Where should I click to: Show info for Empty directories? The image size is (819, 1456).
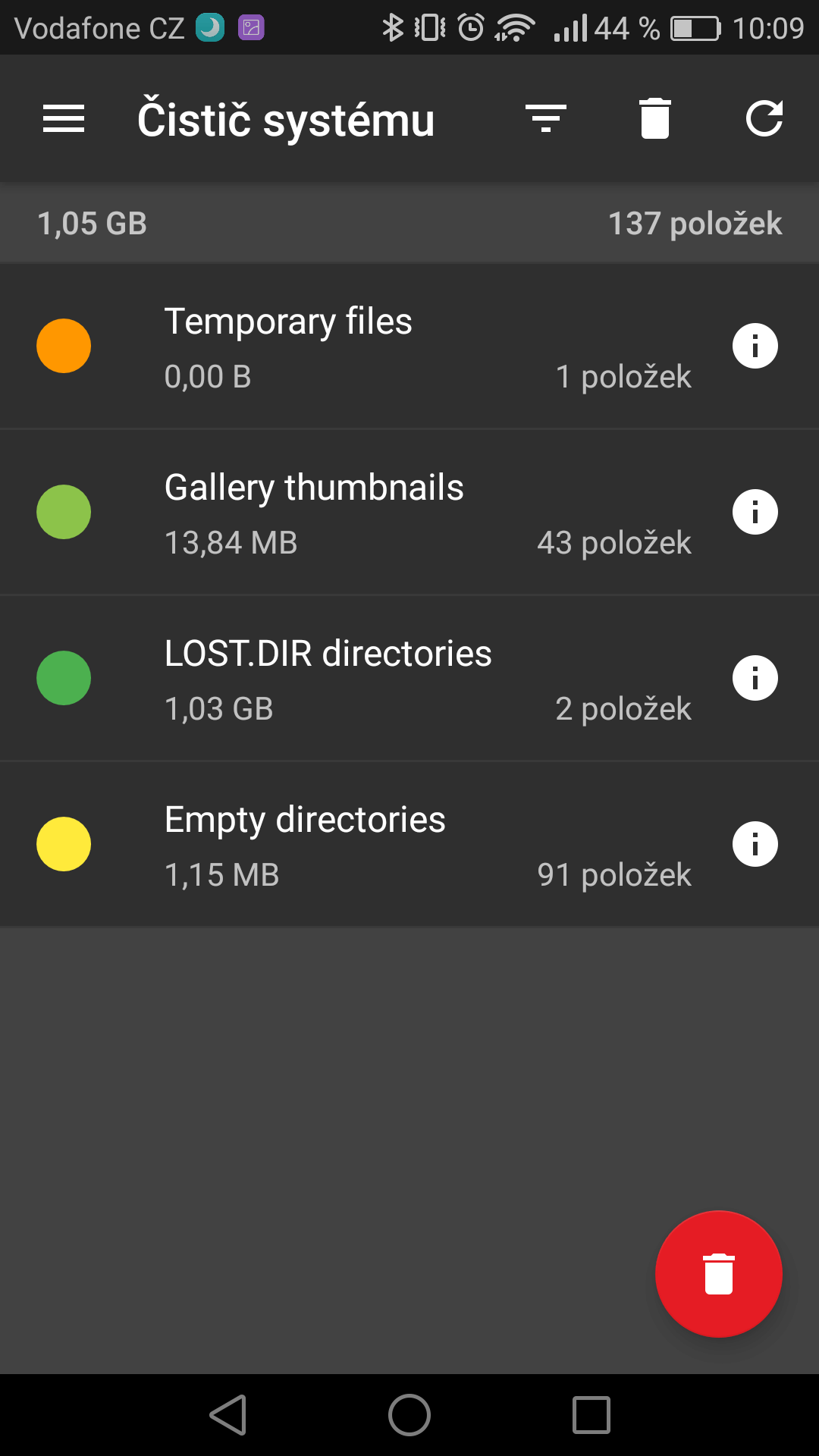click(x=755, y=844)
